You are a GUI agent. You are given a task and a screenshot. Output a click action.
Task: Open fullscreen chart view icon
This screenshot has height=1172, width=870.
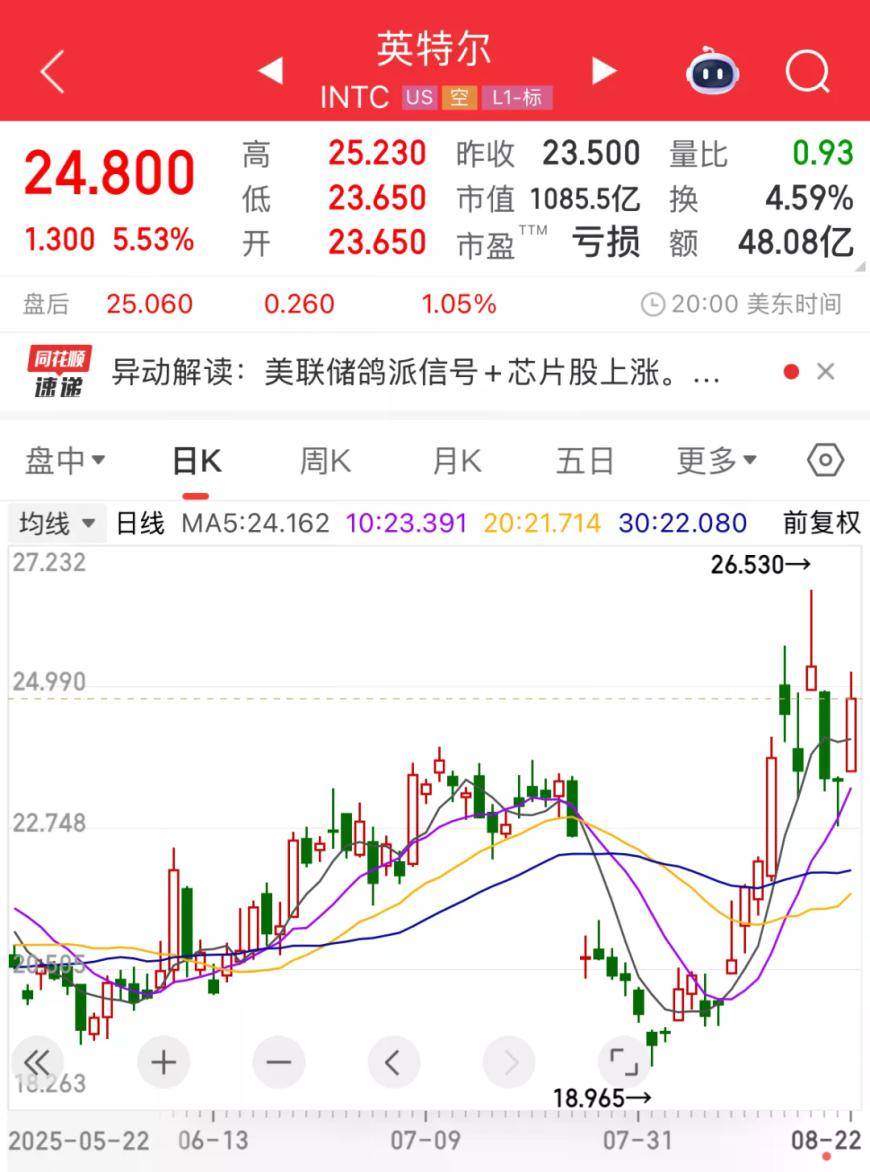point(623,1063)
